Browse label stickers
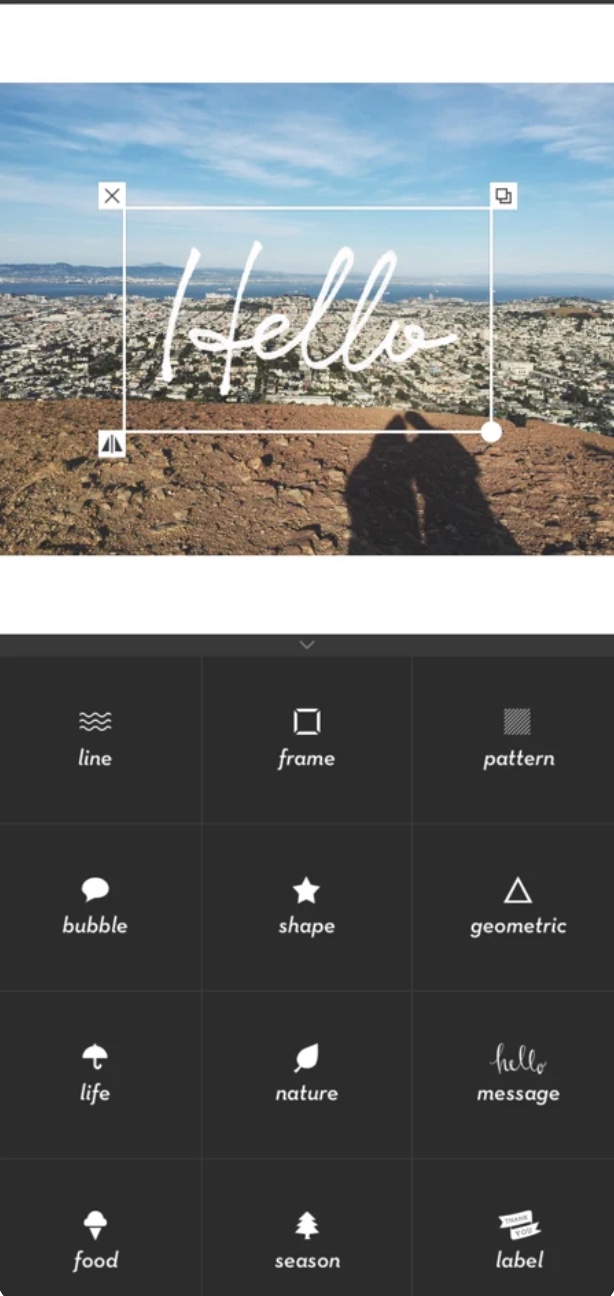This screenshot has height=1296, width=614. pyautogui.click(x=519, y=1240)
